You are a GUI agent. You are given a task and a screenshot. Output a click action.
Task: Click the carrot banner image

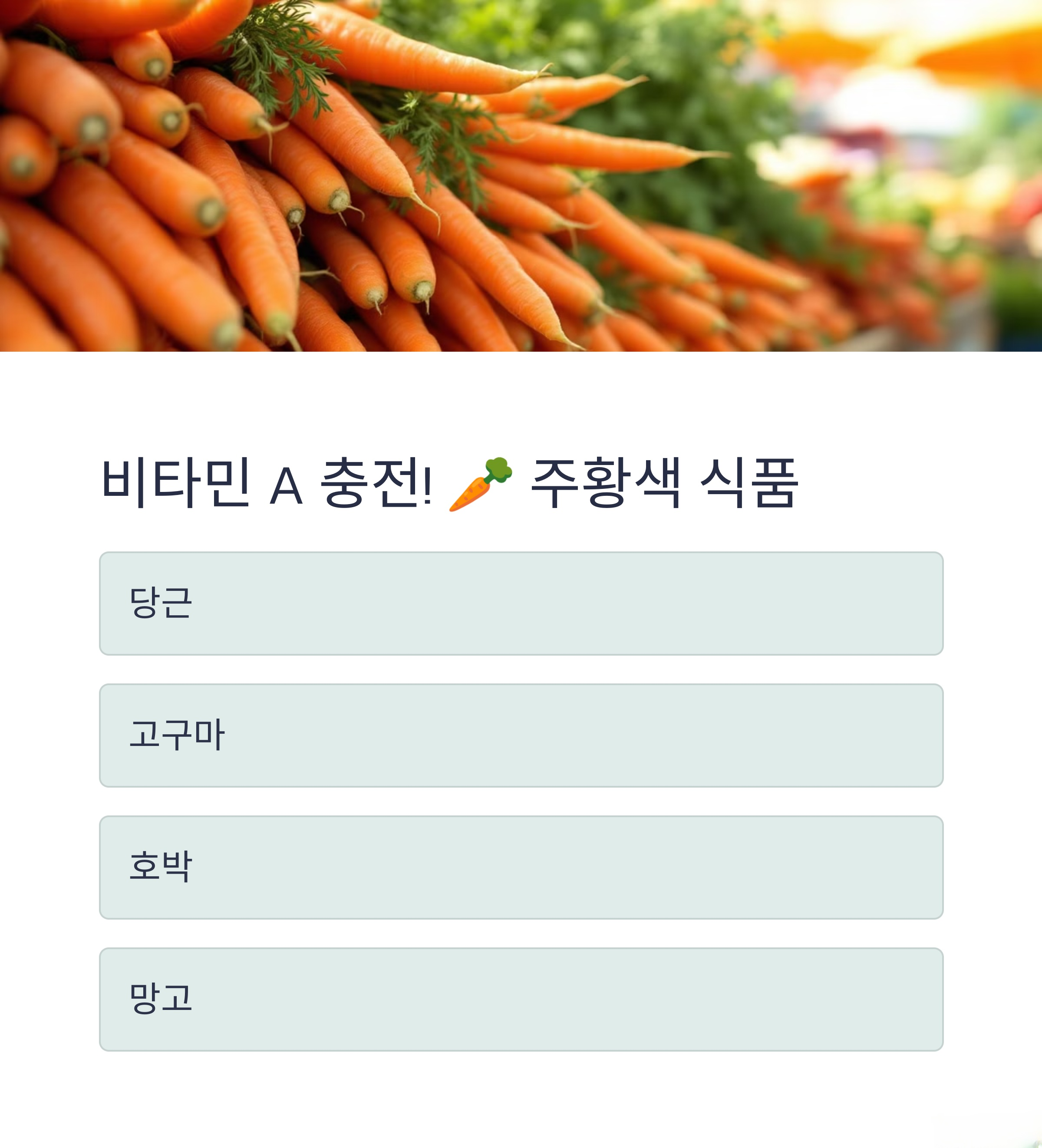tap(521, 177)
